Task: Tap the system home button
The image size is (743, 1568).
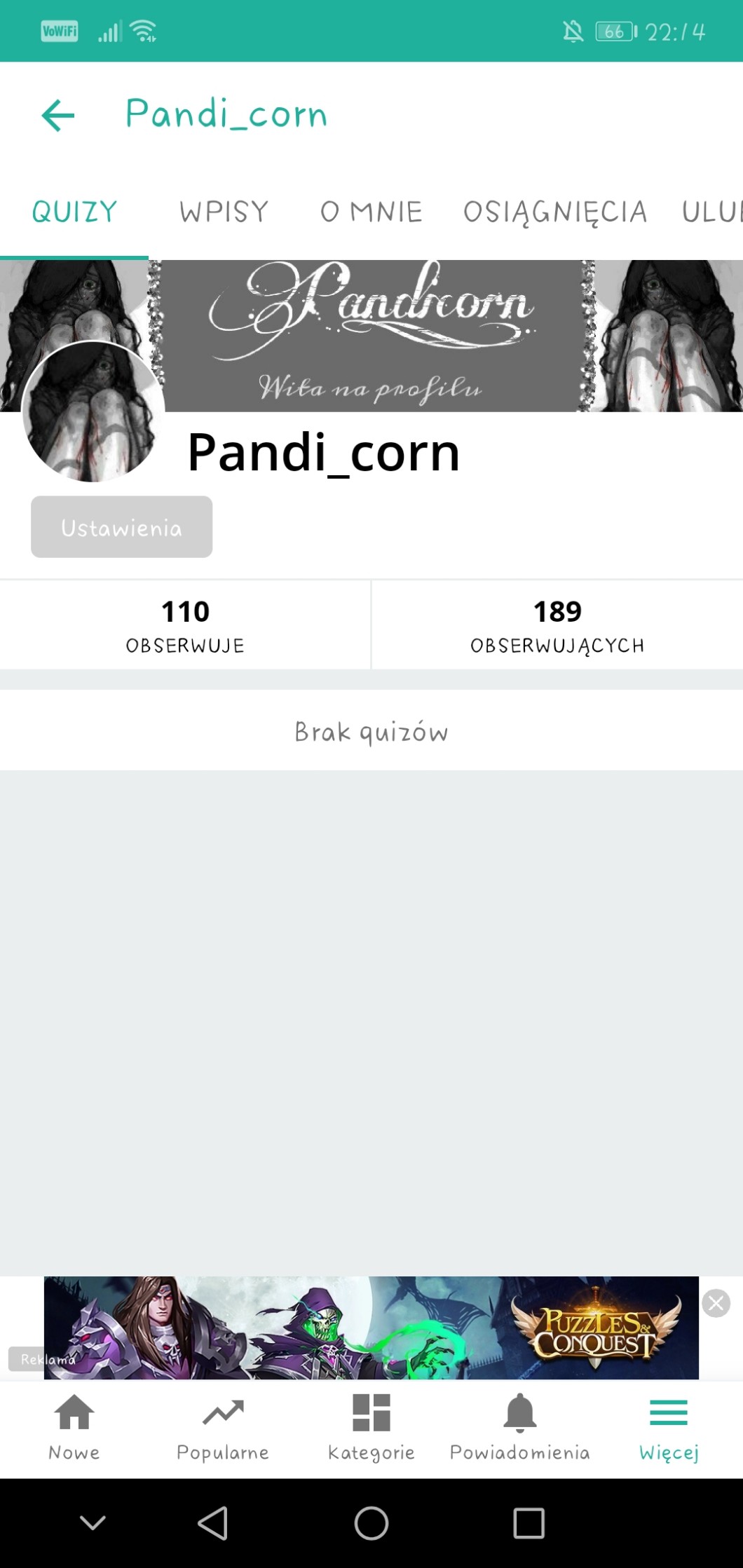Action: tap(371, 1523)
